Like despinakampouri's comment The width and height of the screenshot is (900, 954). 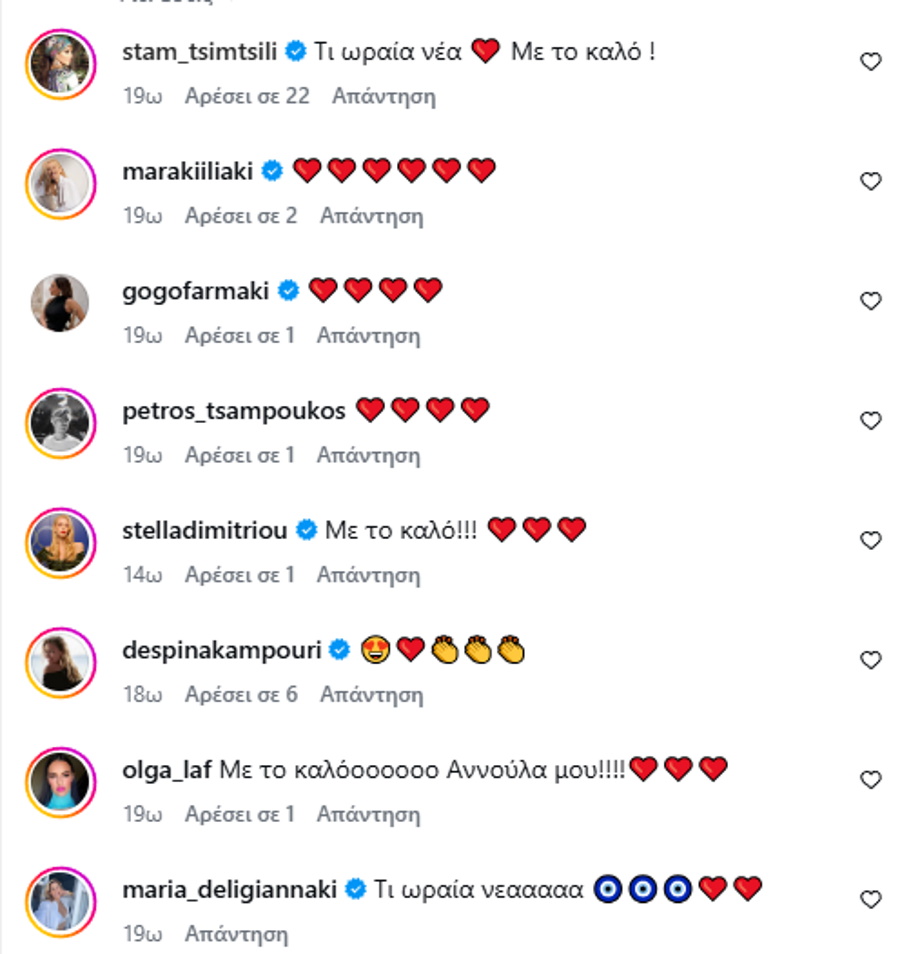pyautogui.click(x=871, y=660)
